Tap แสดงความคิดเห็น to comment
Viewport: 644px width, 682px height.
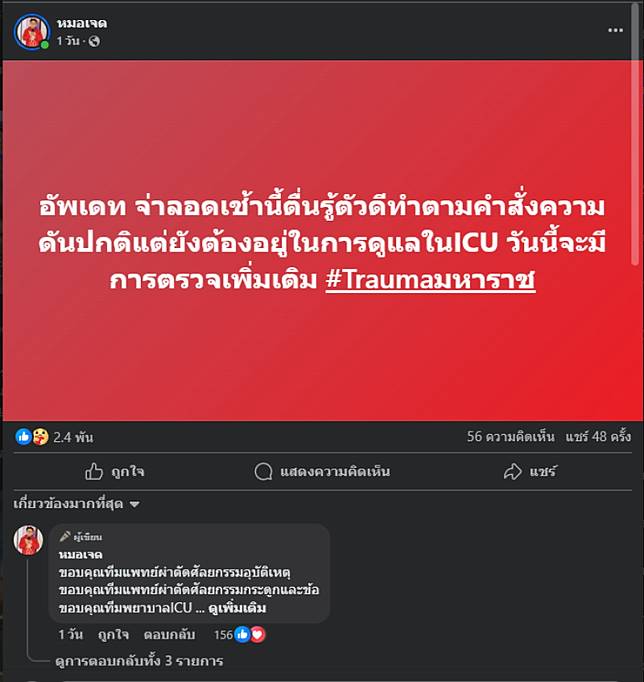(x=322, y=471)
